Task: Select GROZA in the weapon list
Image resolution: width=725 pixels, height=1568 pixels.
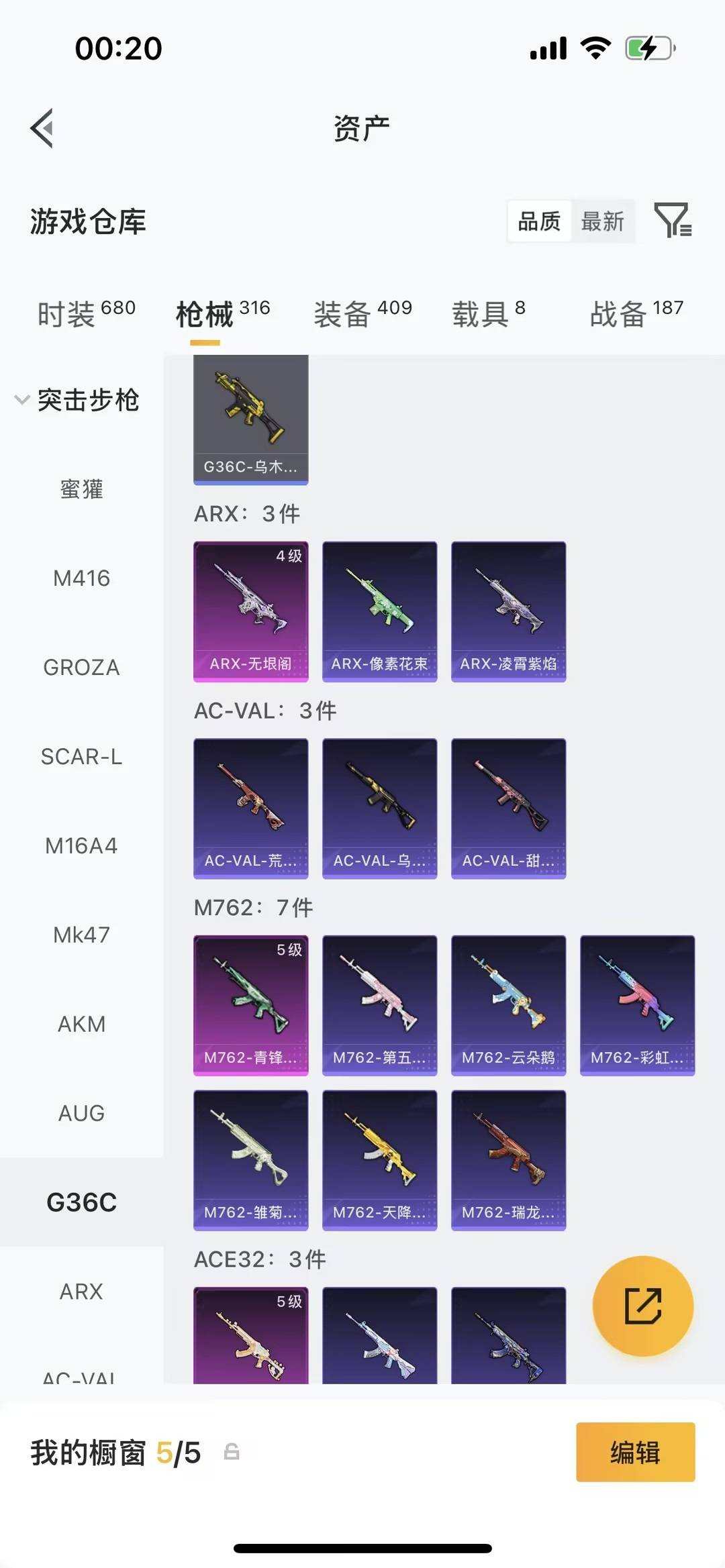Action: tap(81, 668)
